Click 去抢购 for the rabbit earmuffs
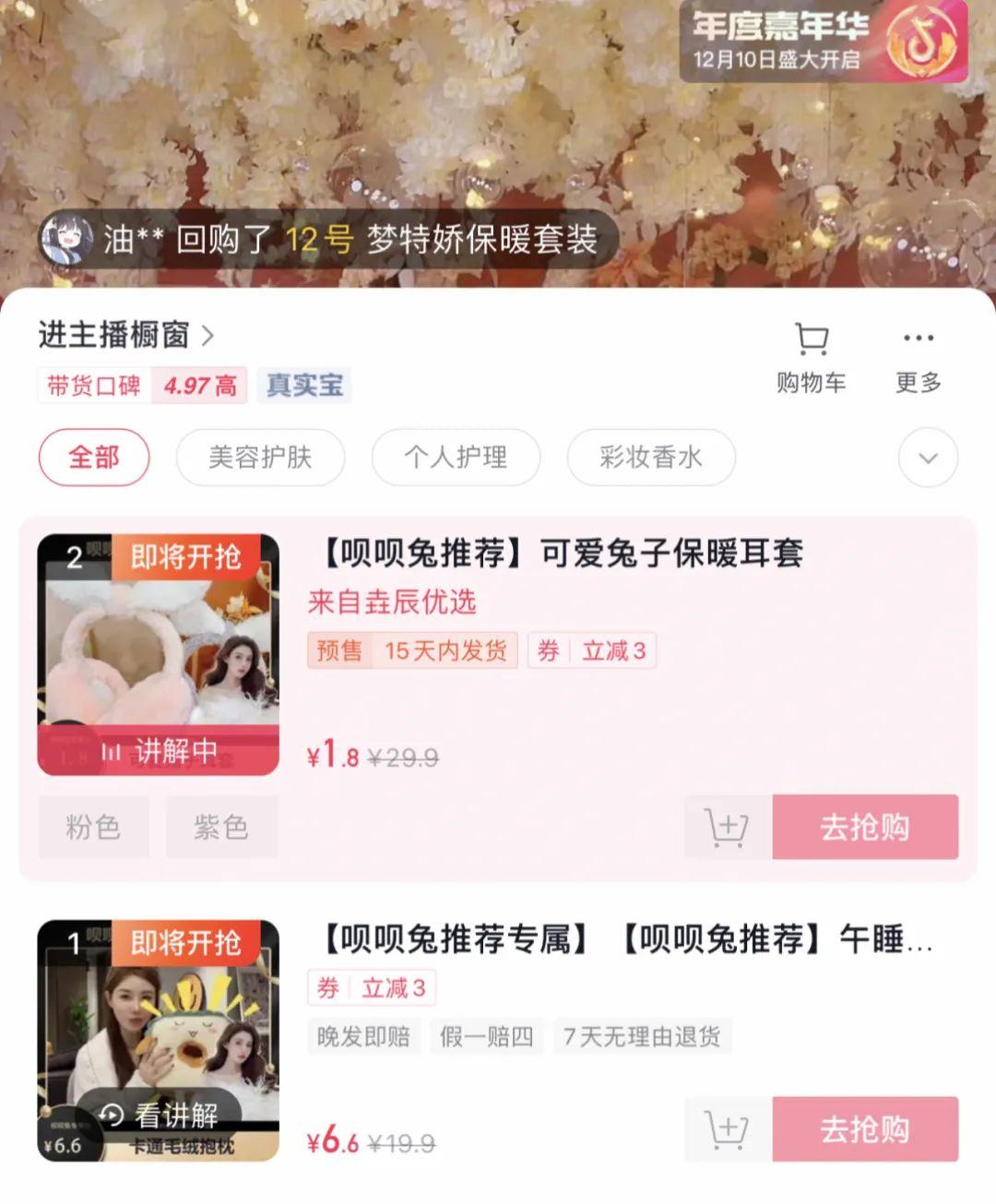Screen dimensions: 996x1204 865,828
